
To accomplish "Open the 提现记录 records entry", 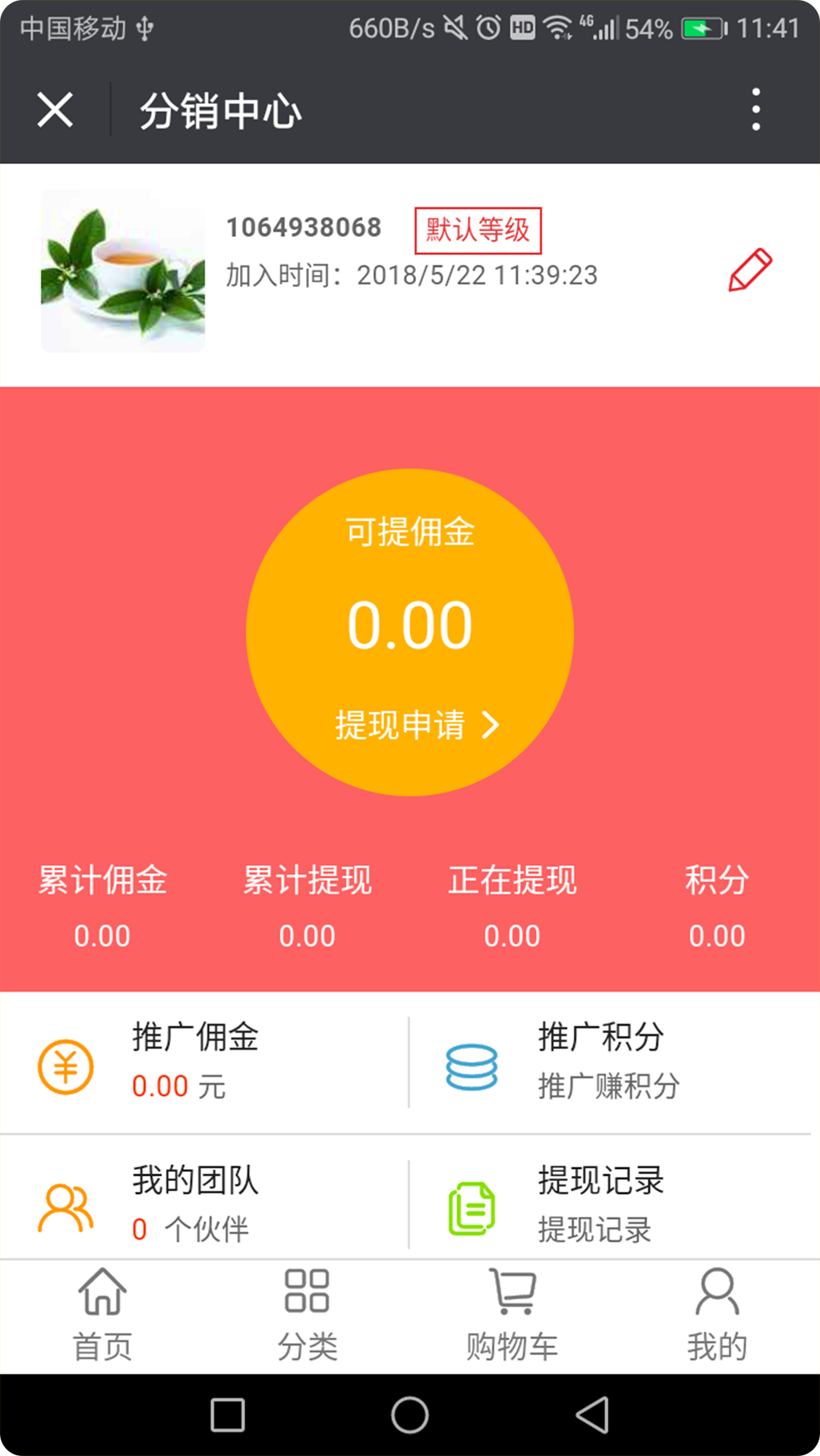I will tap(615, 1205).
